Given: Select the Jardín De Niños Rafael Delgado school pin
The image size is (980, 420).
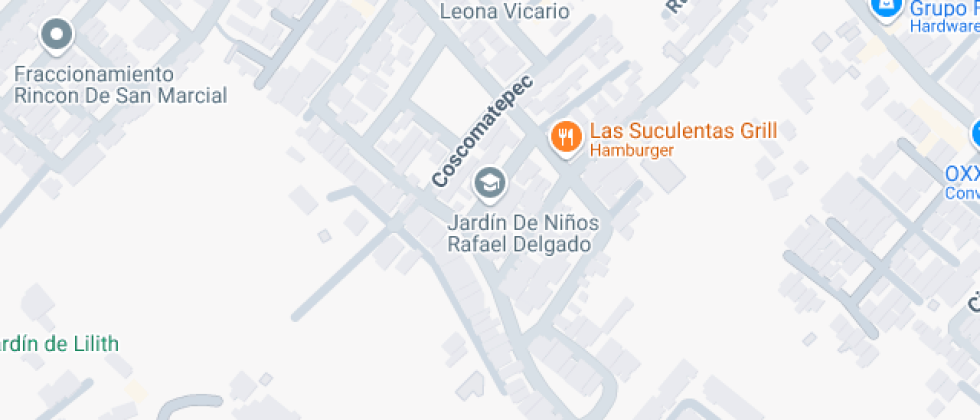Looking at the screenshot, I should point(489,183).
